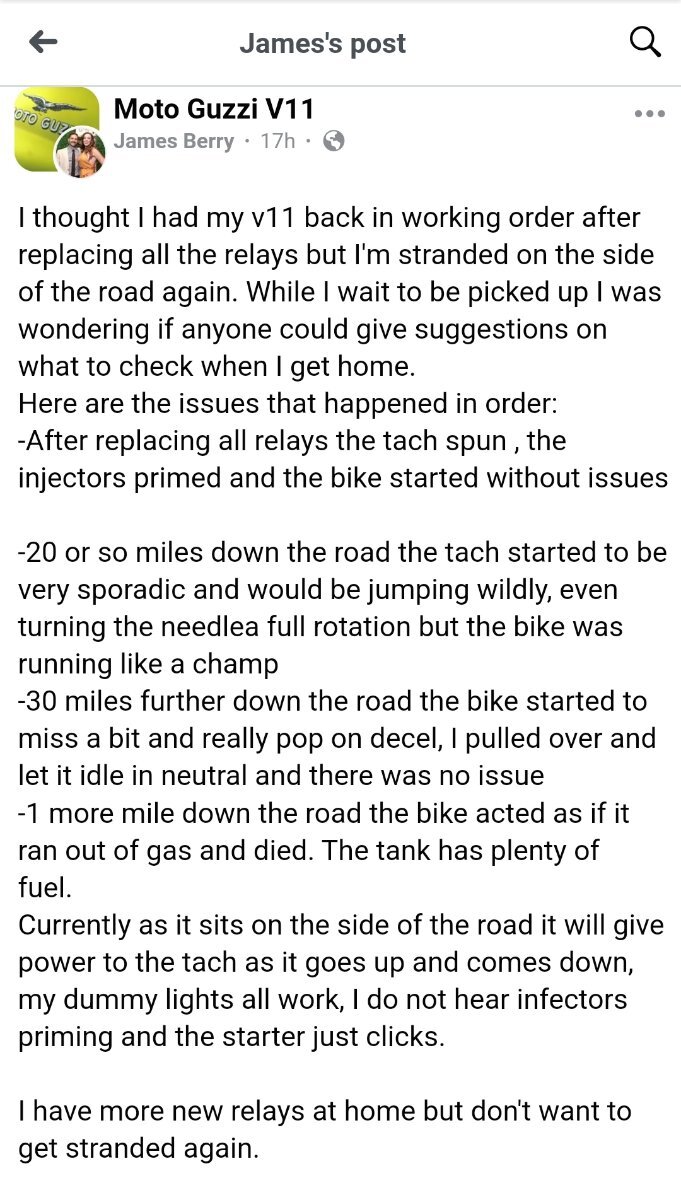This screenshot has height=1200, width=681.
Task: Open search with the magnifier icon
Action: point(645,42)
